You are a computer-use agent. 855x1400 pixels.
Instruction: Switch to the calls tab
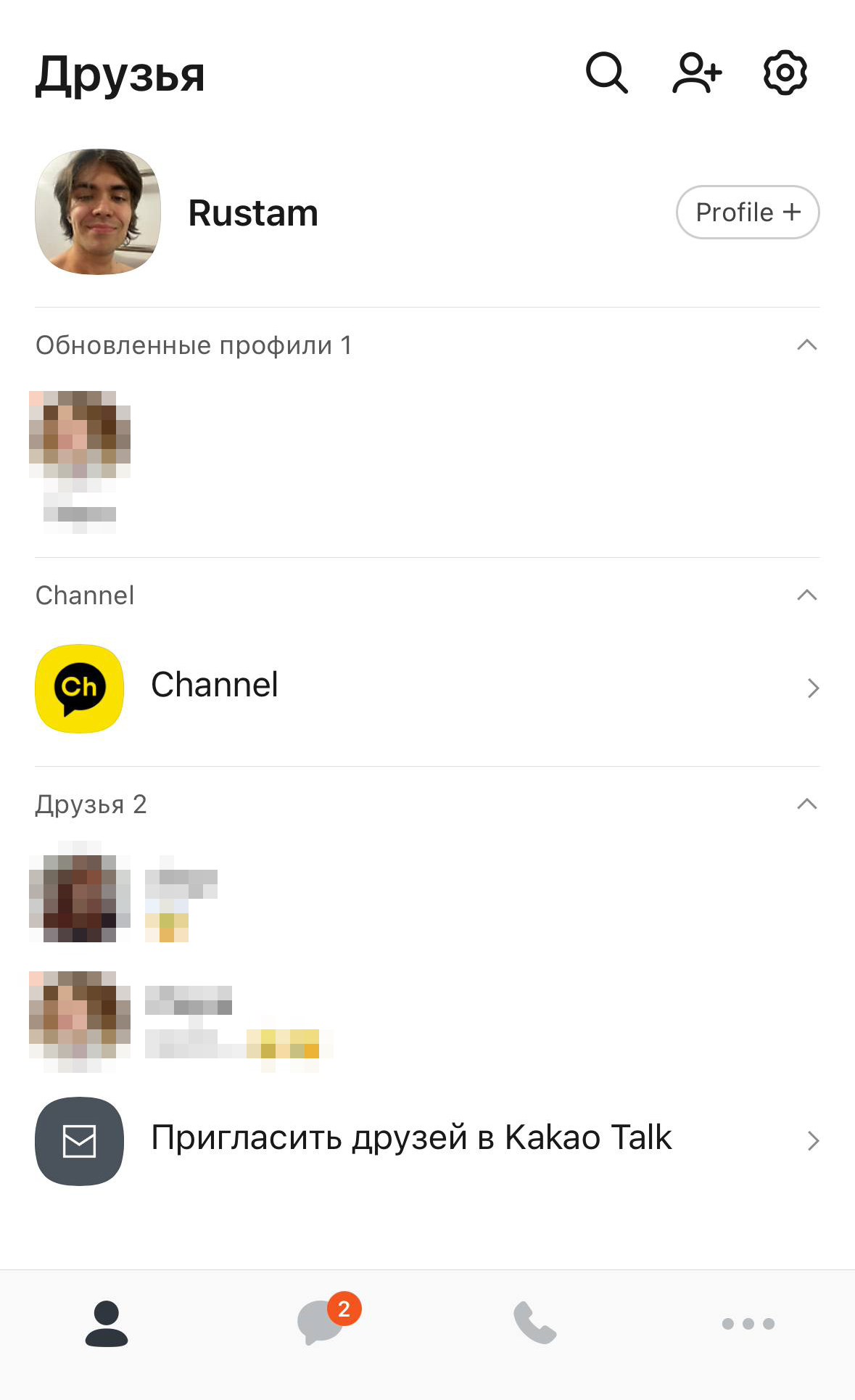point(534,1323)
